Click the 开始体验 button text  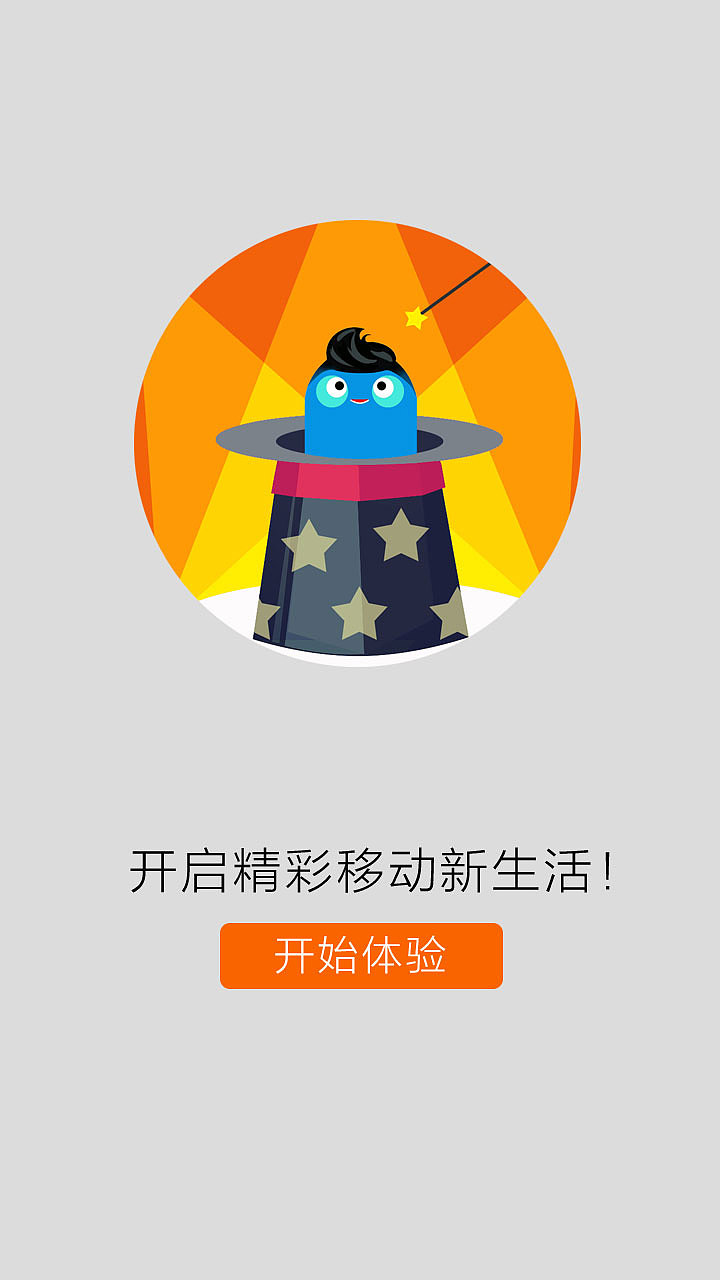(x=360, y=957)
